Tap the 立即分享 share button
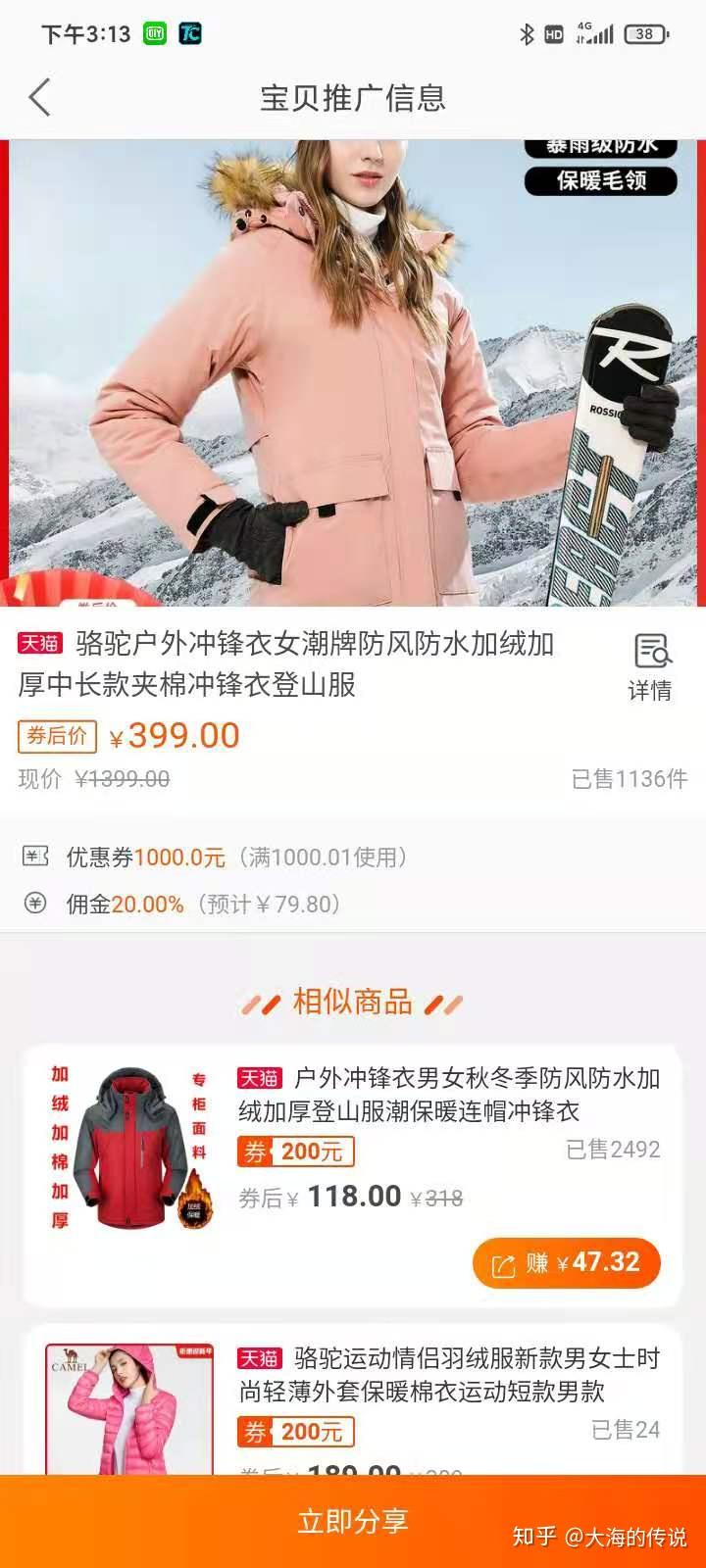This screenshot has width=706, height=1568. tap(353, 1520)
